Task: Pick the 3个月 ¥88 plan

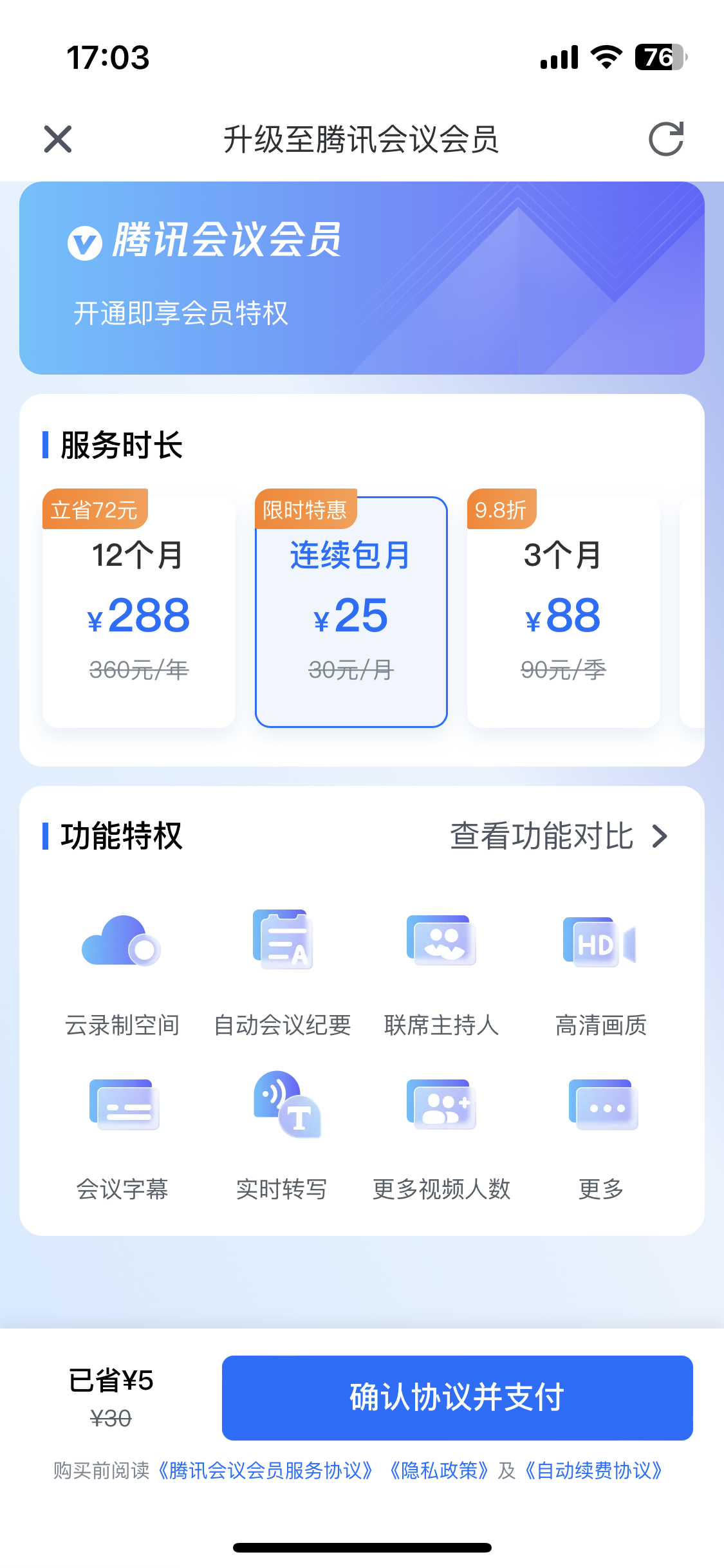Action: click(563, 611)
